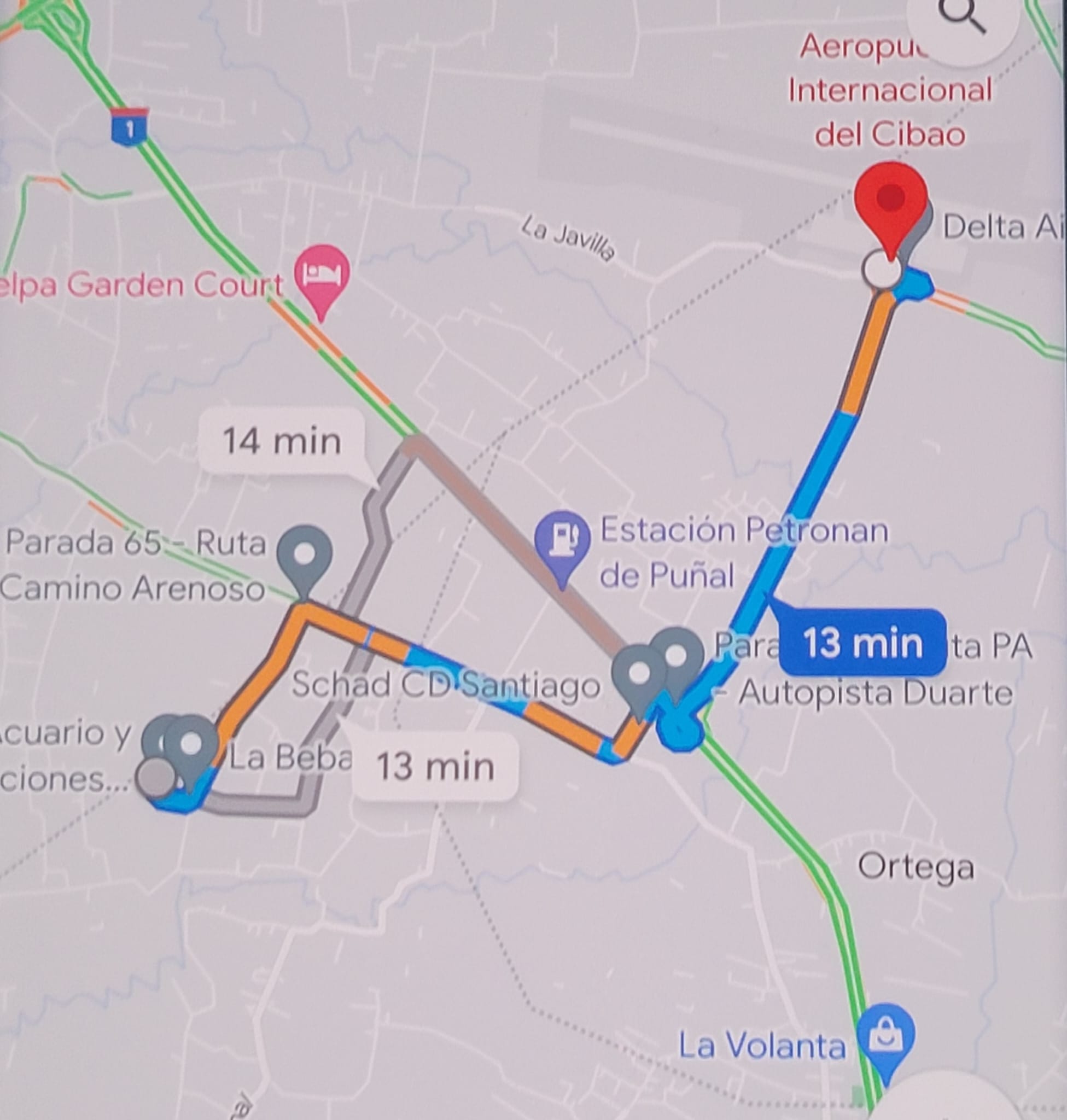Tap the blue 13 min route label

pyautogui.click(x=862, y=643)
